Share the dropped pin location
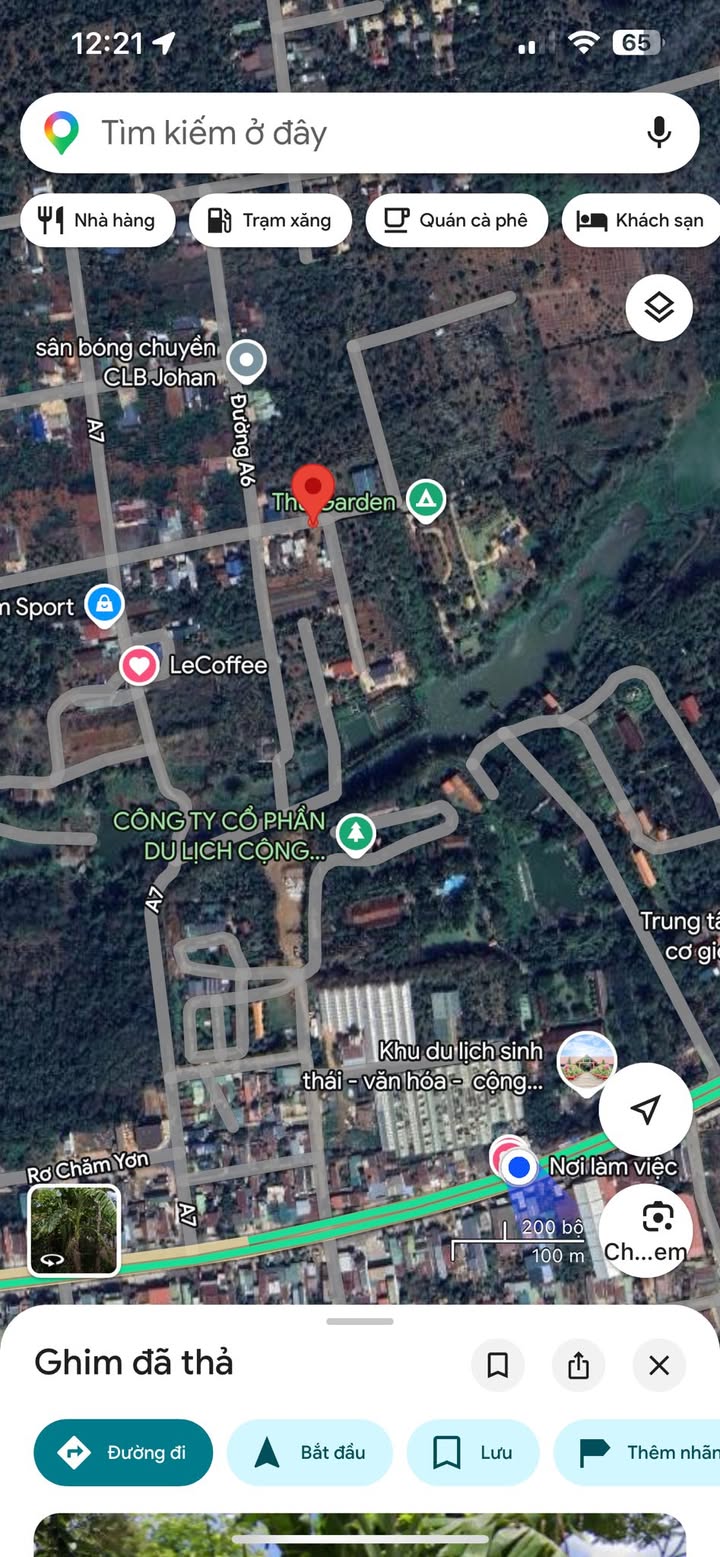This screenshot has height=1557, width=720. tap(578, 1365)
